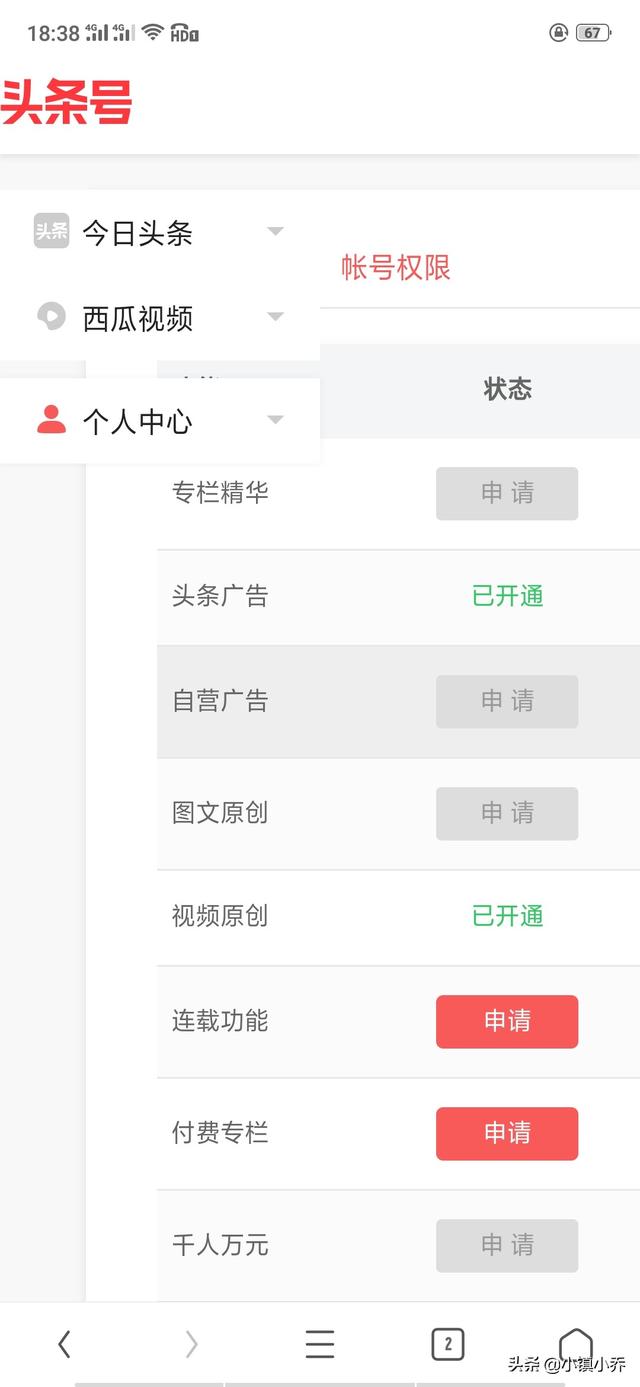Tap the 申请 button for 专栏精华

coord(506,493)
